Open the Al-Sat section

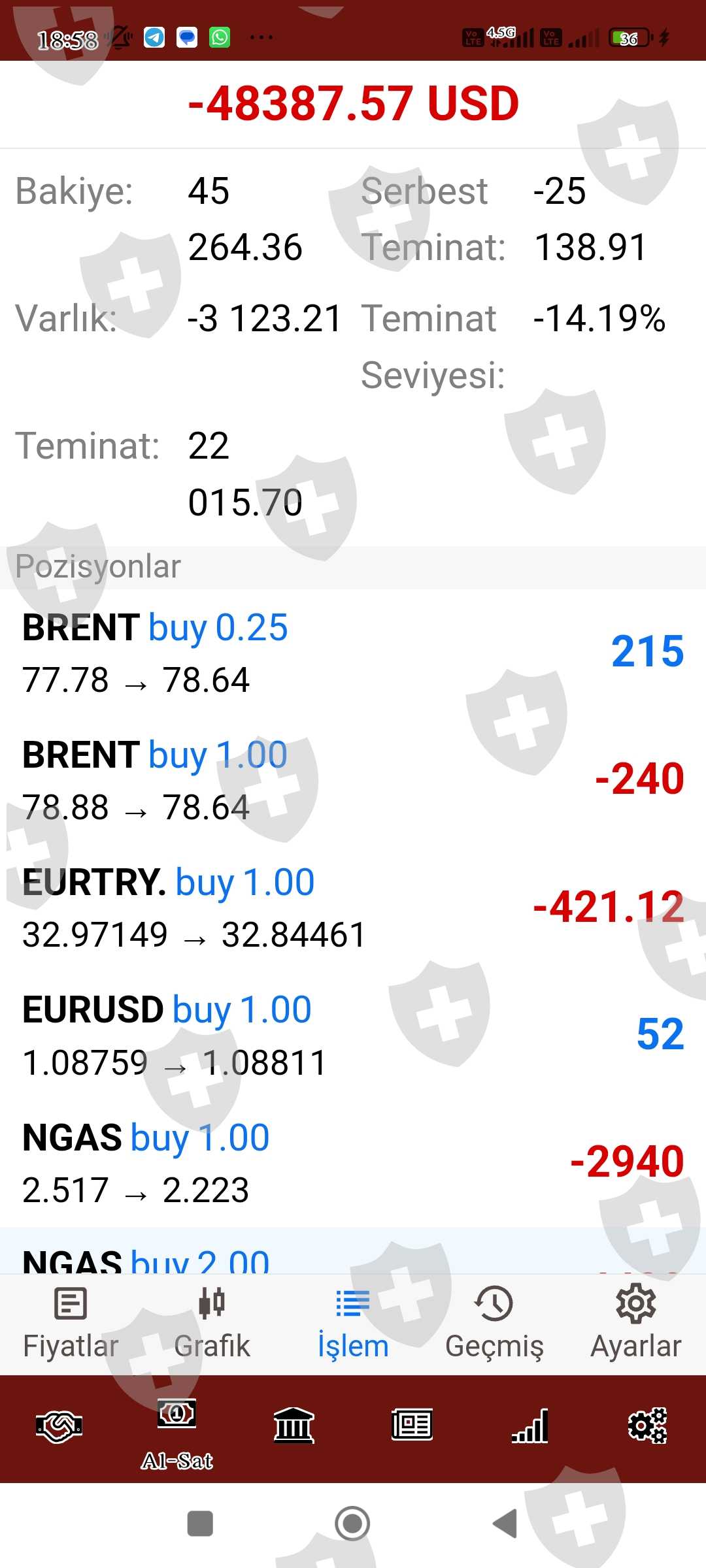[x=176, y=1431]
